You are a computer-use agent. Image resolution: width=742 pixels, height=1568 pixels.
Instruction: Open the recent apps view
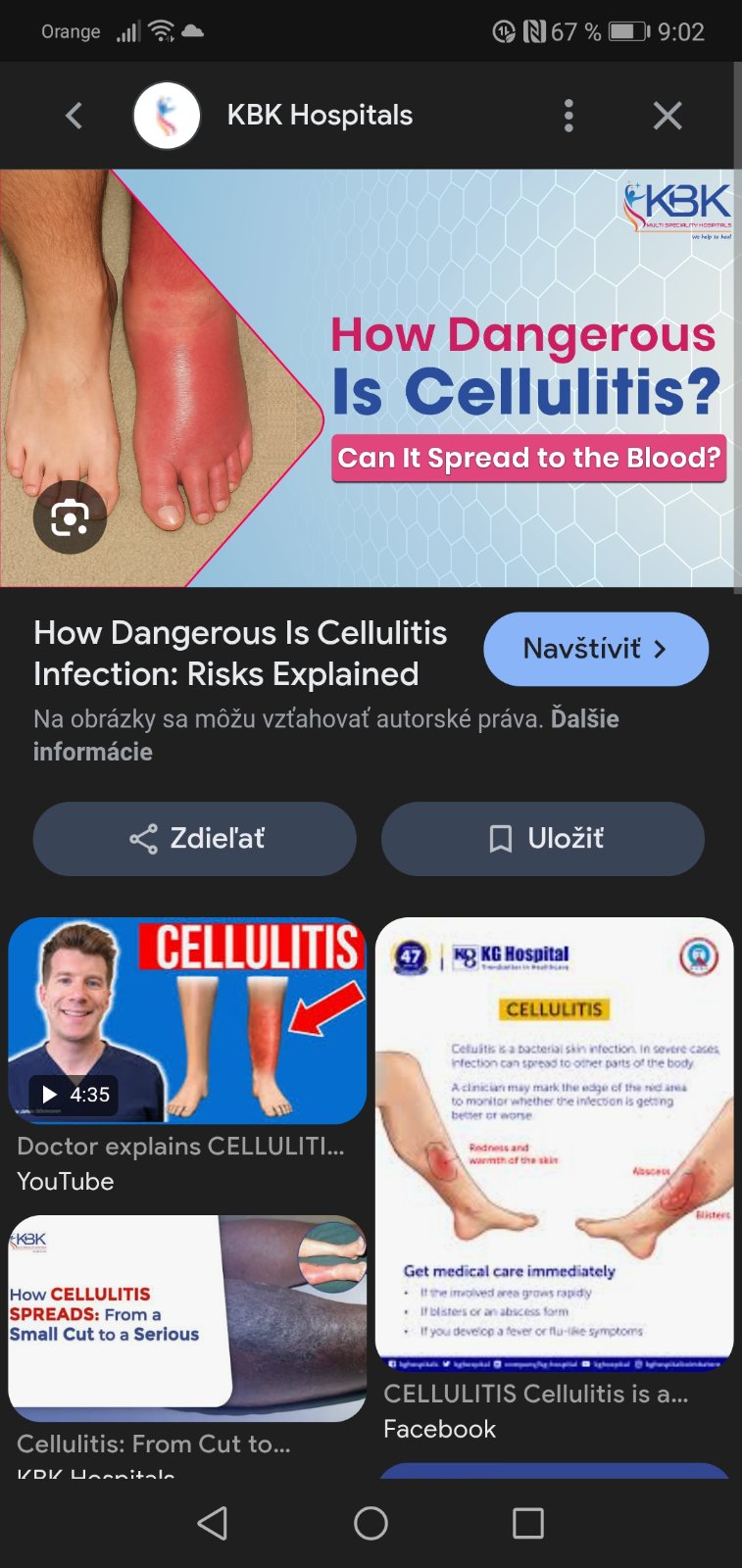[x=527, y=1523]
